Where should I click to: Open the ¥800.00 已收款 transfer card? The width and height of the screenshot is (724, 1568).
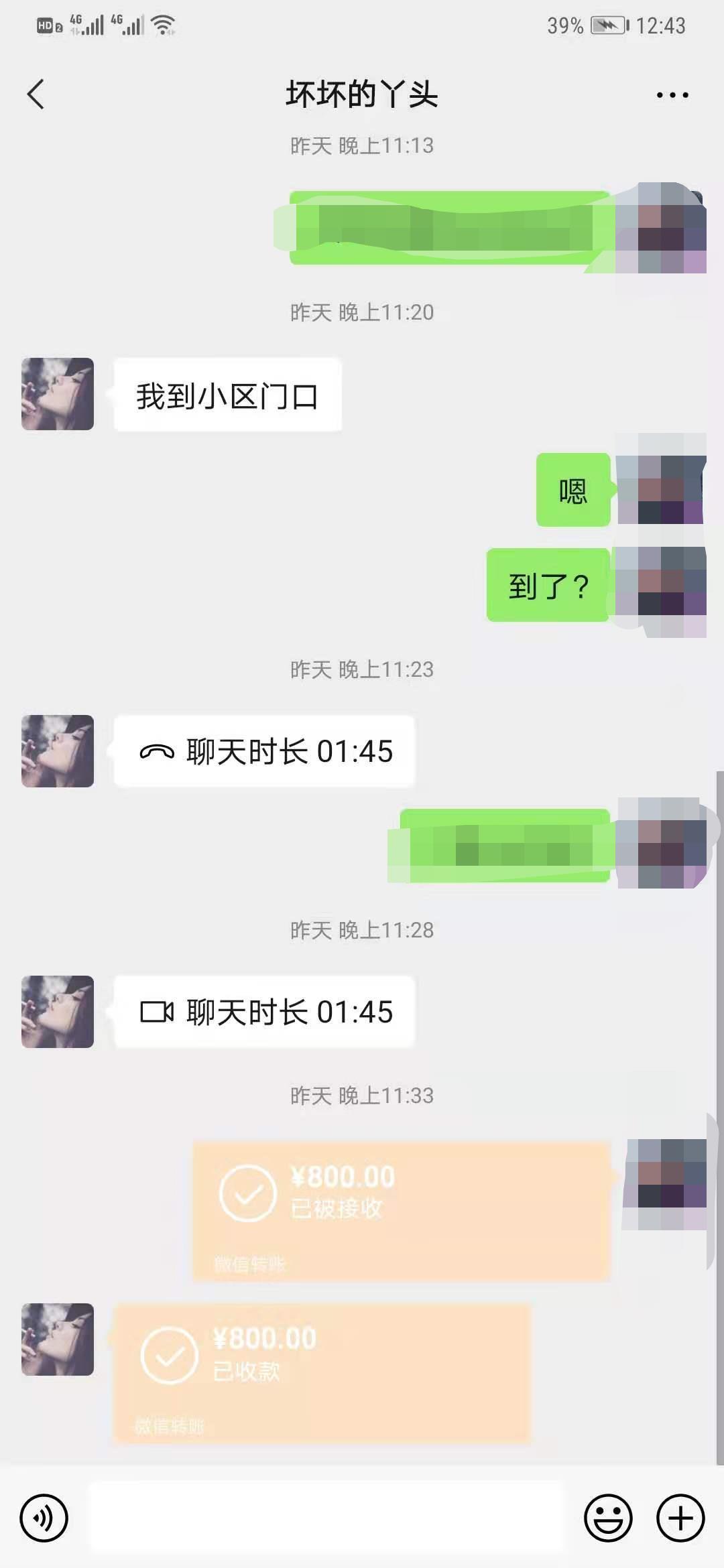[322, 1372]
